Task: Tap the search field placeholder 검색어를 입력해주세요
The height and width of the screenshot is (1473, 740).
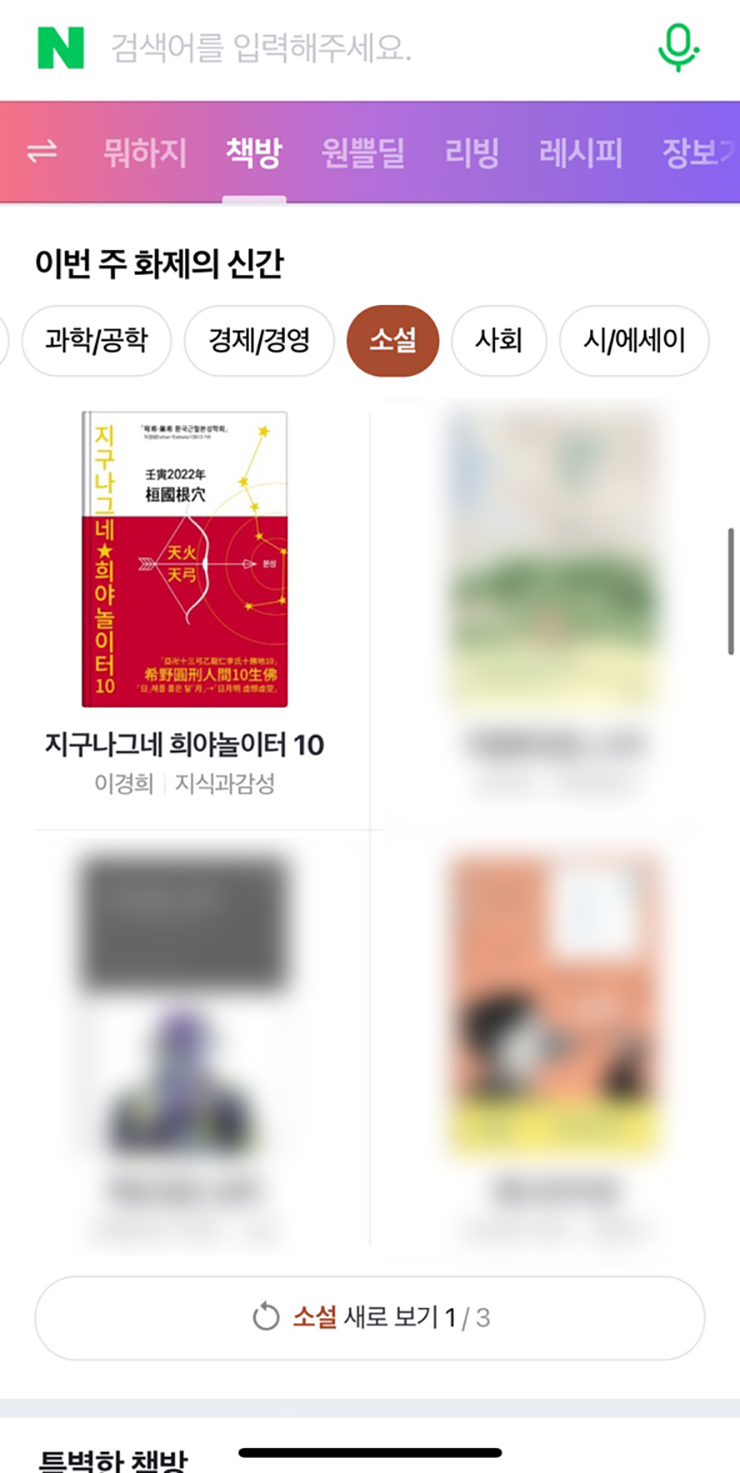Action: [262, 47]
